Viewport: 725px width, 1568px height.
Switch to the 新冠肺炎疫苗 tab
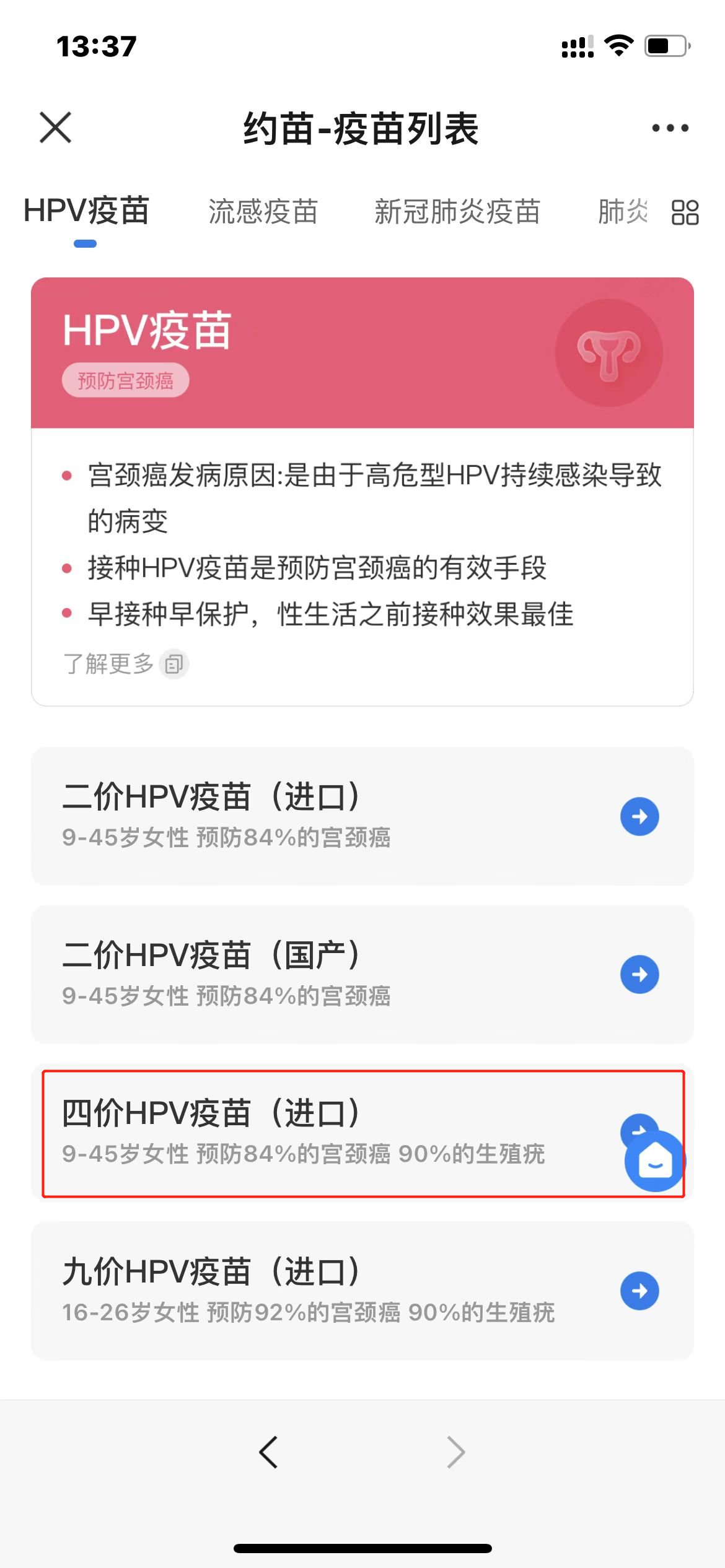457,212
